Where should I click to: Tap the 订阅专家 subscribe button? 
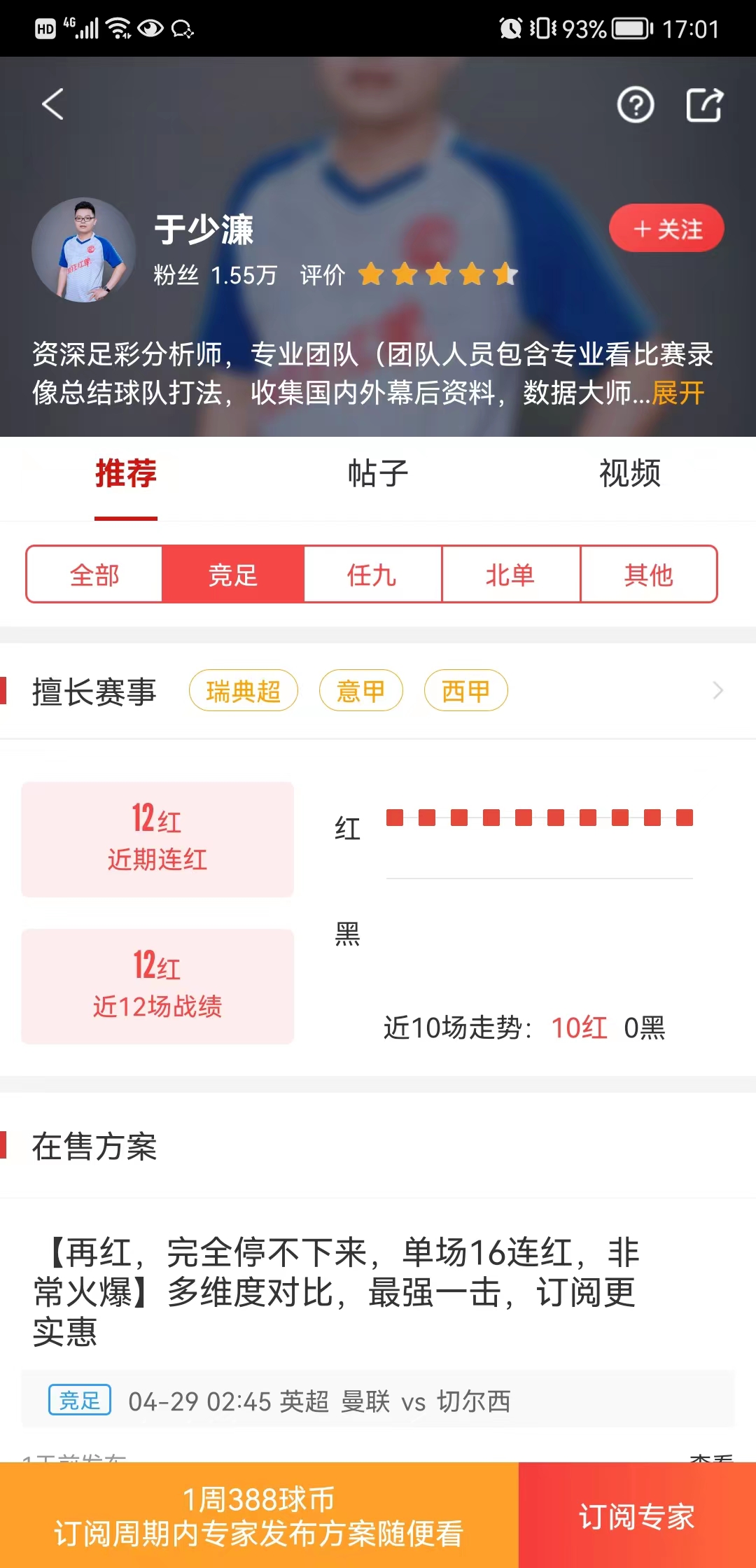(x=636, y=1516)
